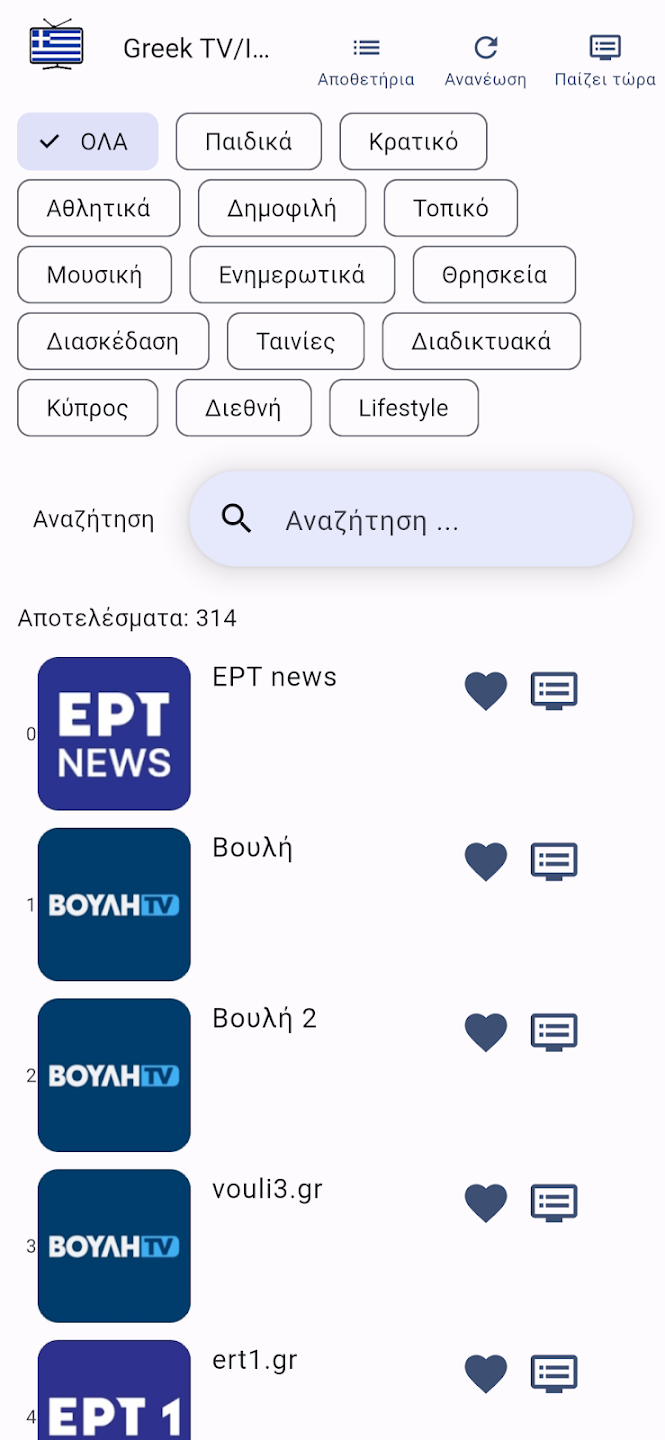Show Ταινίες movie channels

click(296, 342)
